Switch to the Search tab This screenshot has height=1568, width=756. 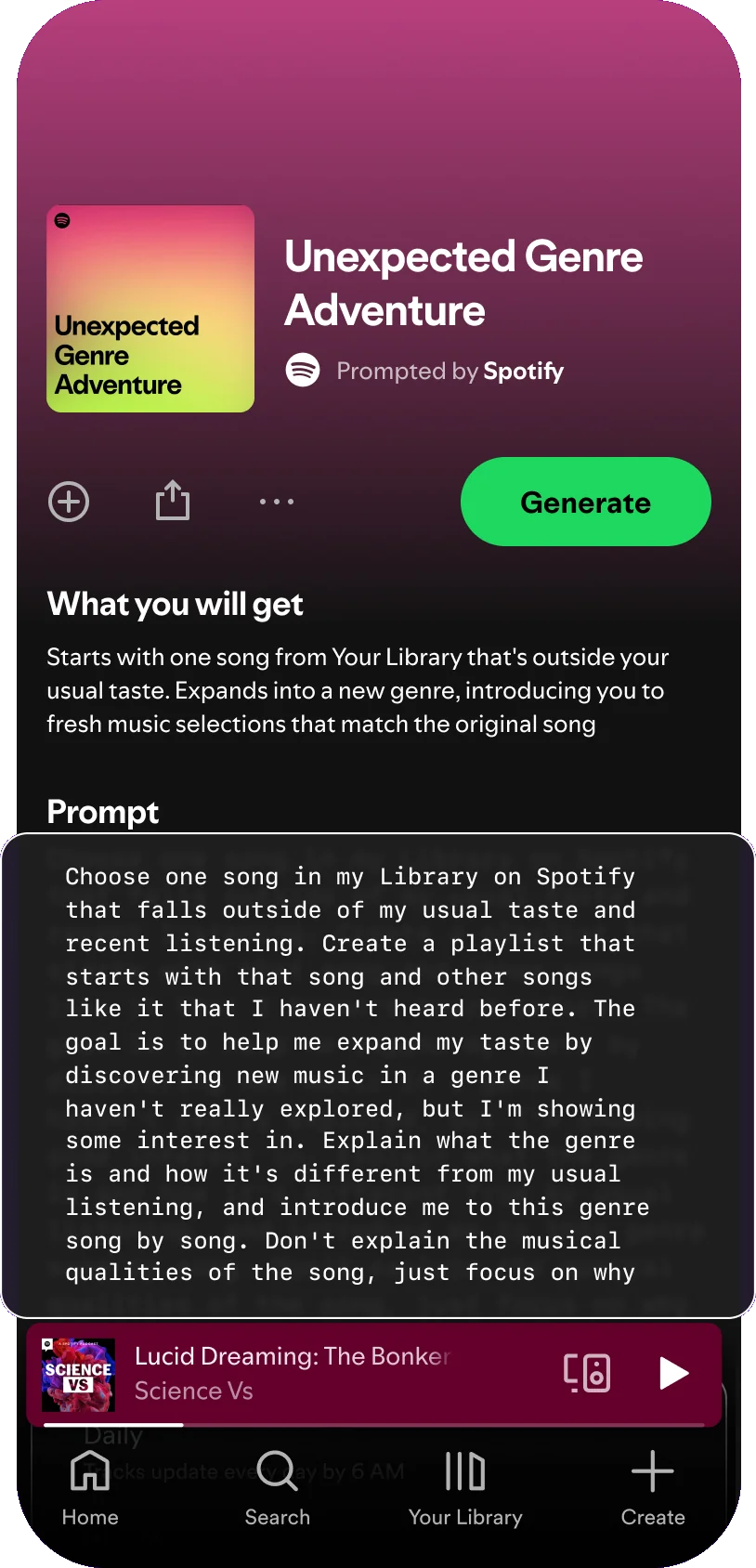277,1488
